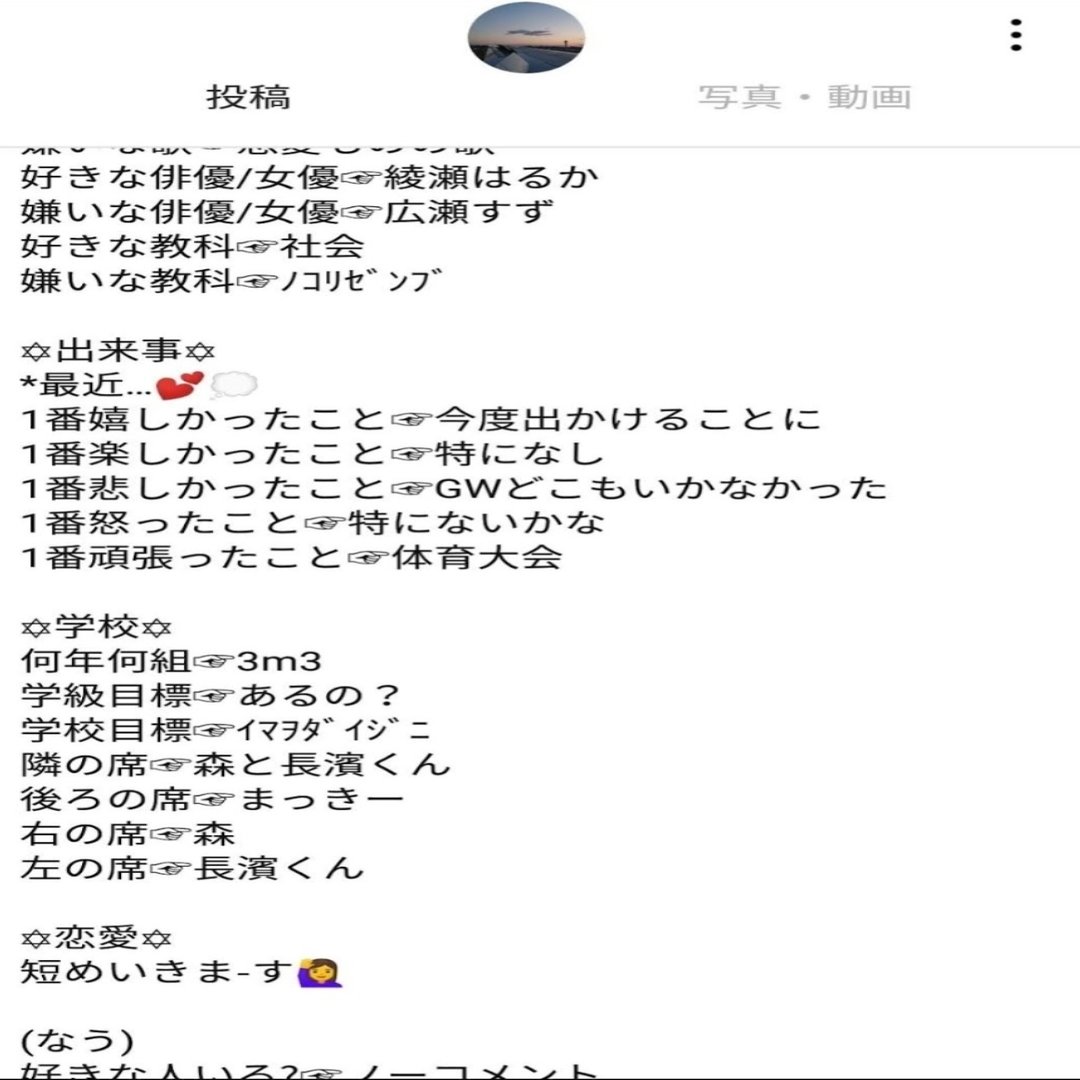1080x1080 pixels.
Task: Switch to the 写真・動画 tab
Action: (804, 97)
